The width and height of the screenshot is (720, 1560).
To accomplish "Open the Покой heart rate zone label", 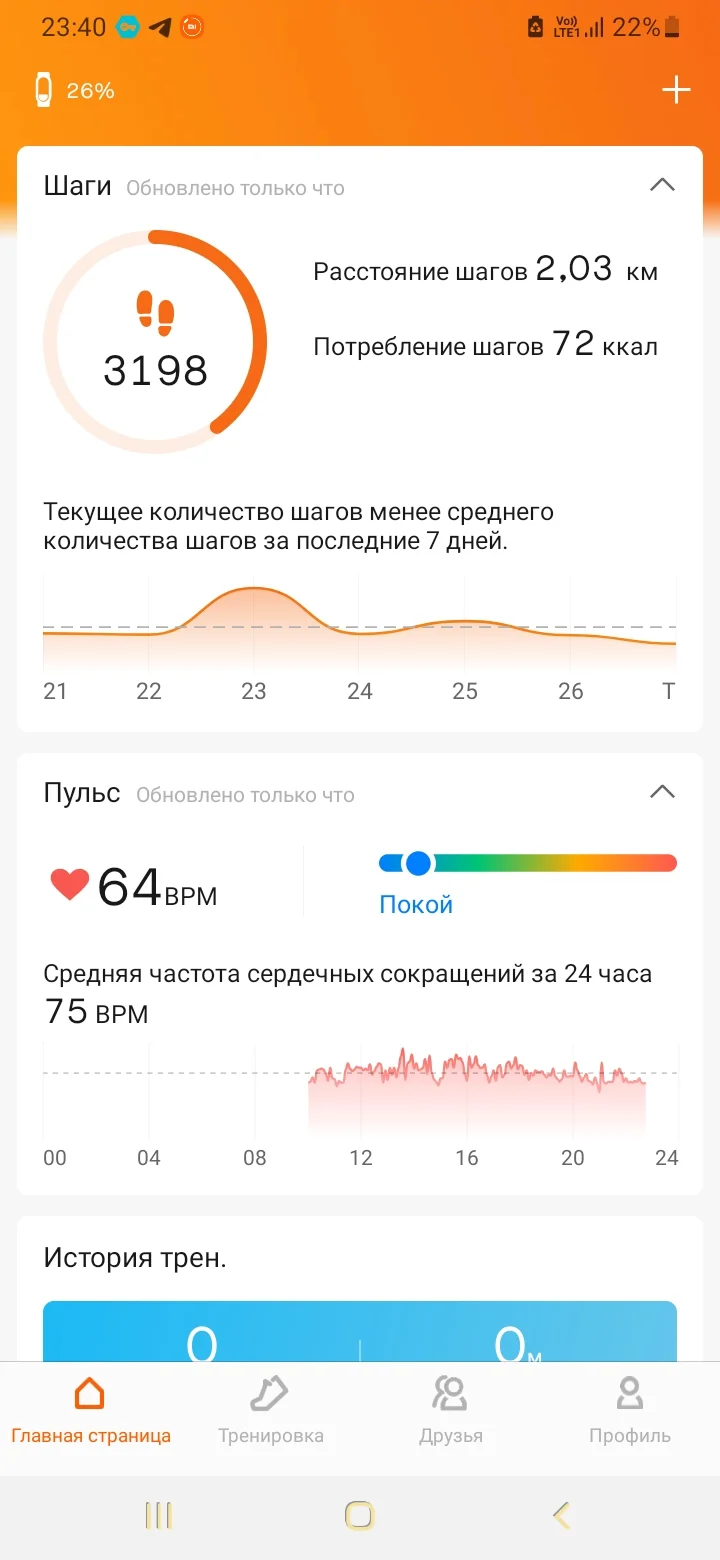I will tap(416, 903).
